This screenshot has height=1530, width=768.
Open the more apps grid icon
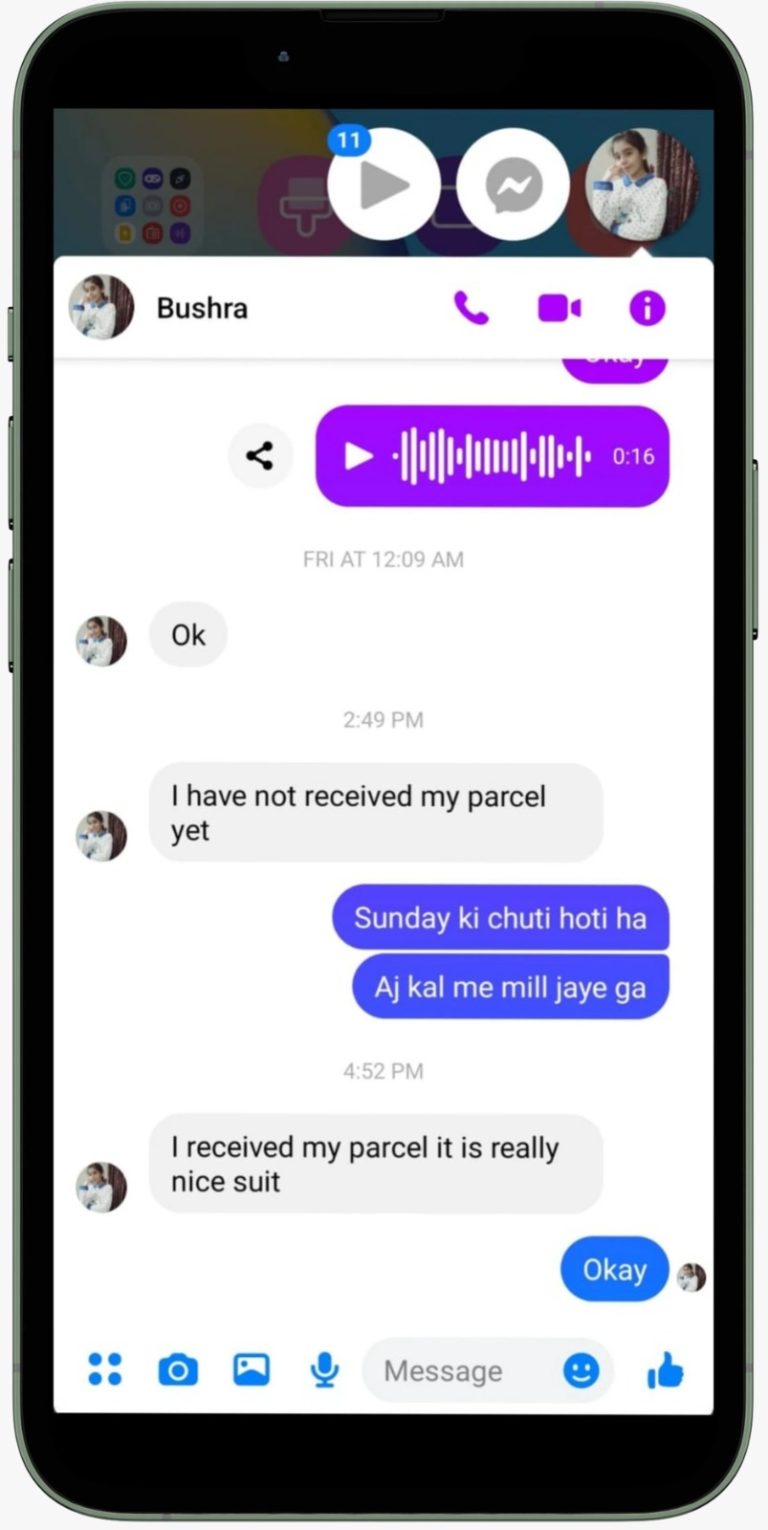(x=104, y=1369)
